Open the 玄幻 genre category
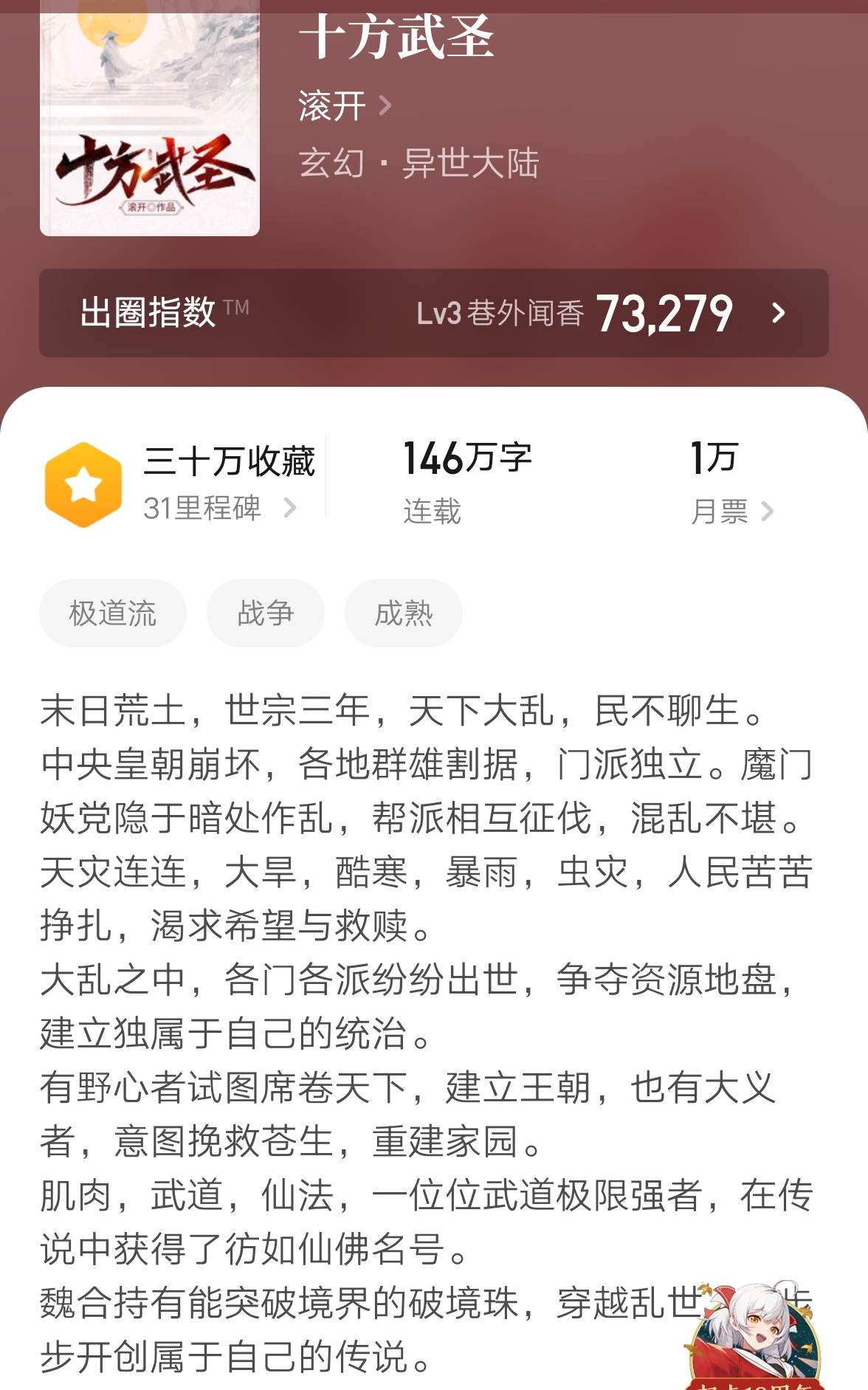This screenshot has width=868, height=1390. (330, 165)
